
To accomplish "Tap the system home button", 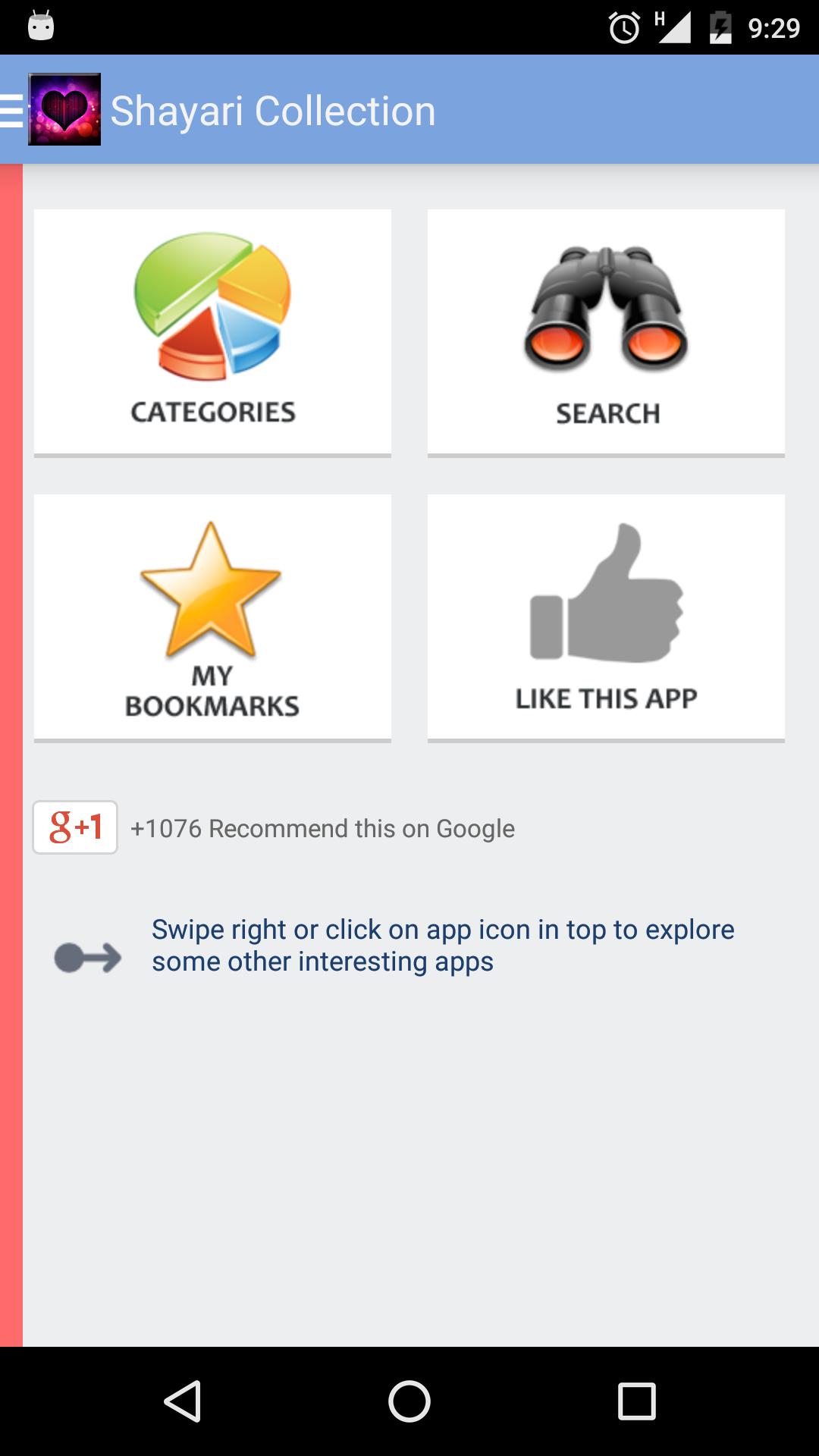I will (409, 1401).
